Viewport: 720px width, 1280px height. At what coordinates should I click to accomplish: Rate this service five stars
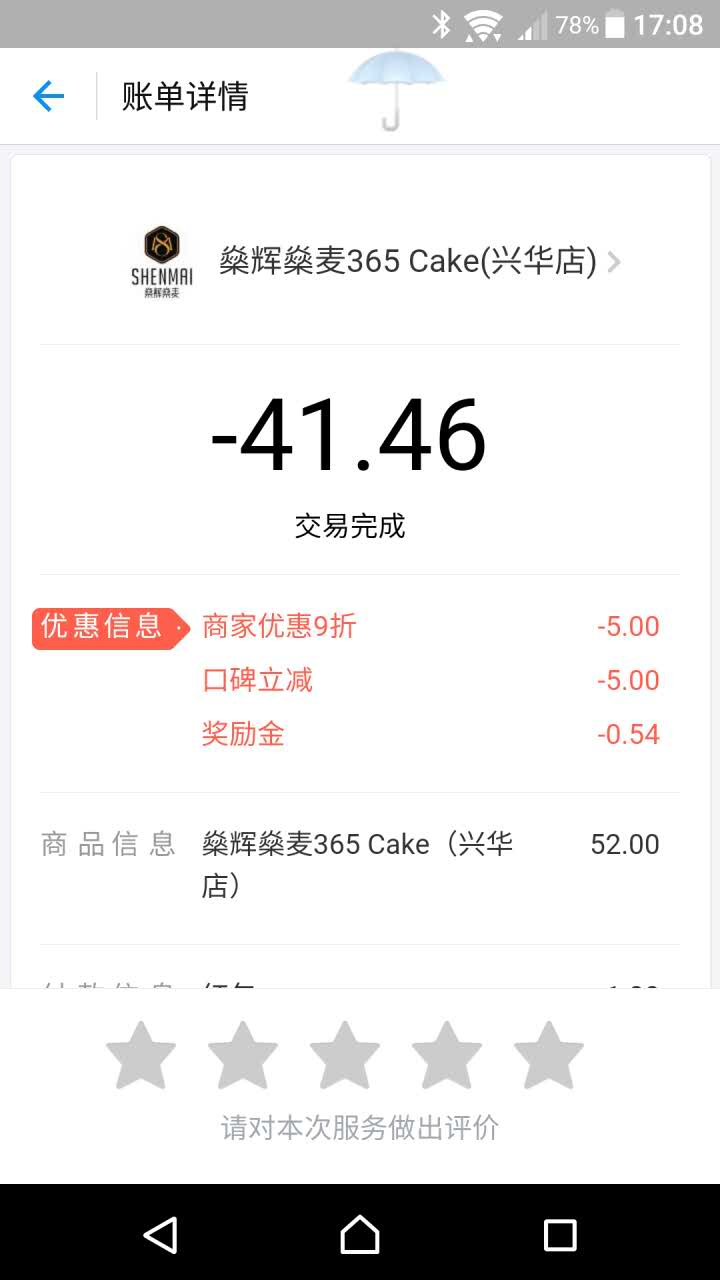coord(549,1054)
